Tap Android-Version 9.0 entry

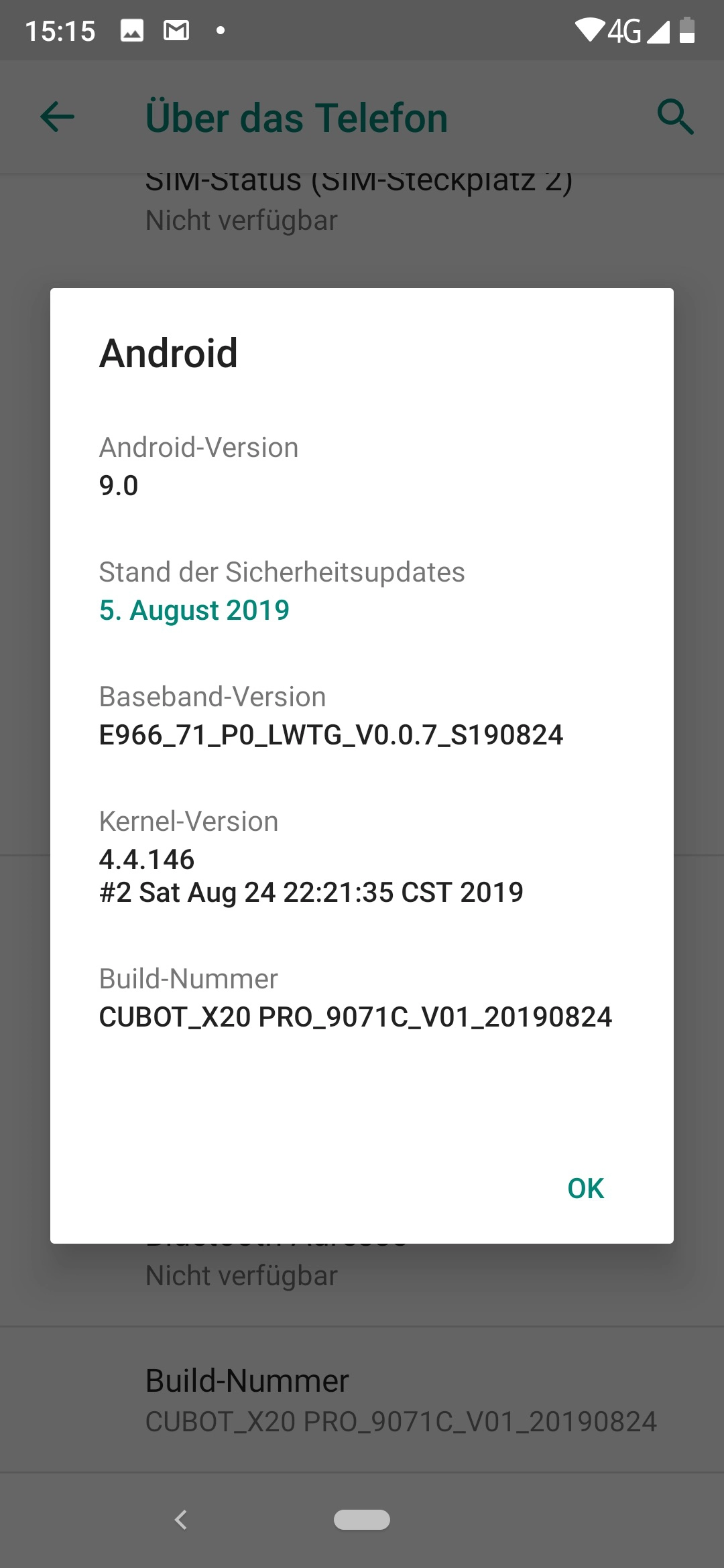coord(362,466)
